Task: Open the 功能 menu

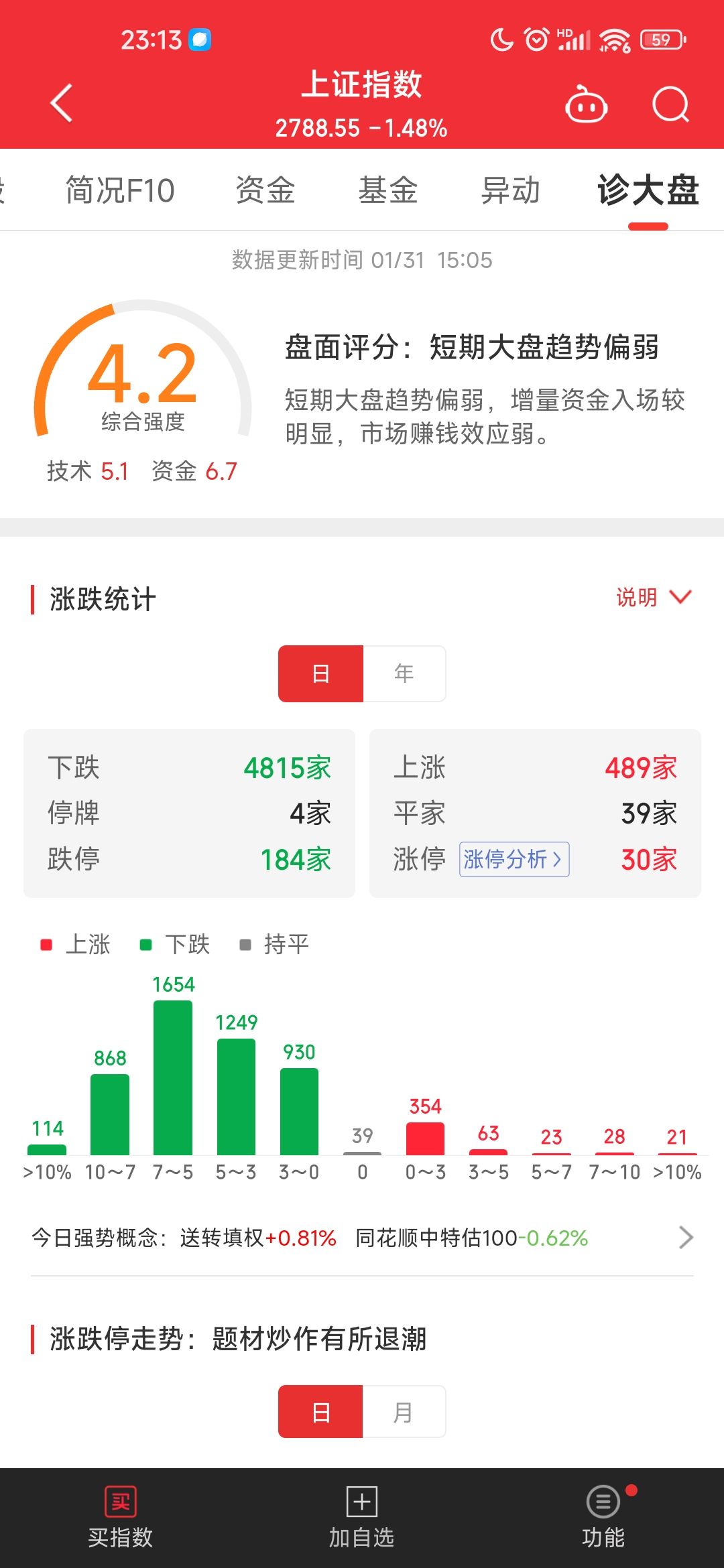Action: click(603, 1517)
